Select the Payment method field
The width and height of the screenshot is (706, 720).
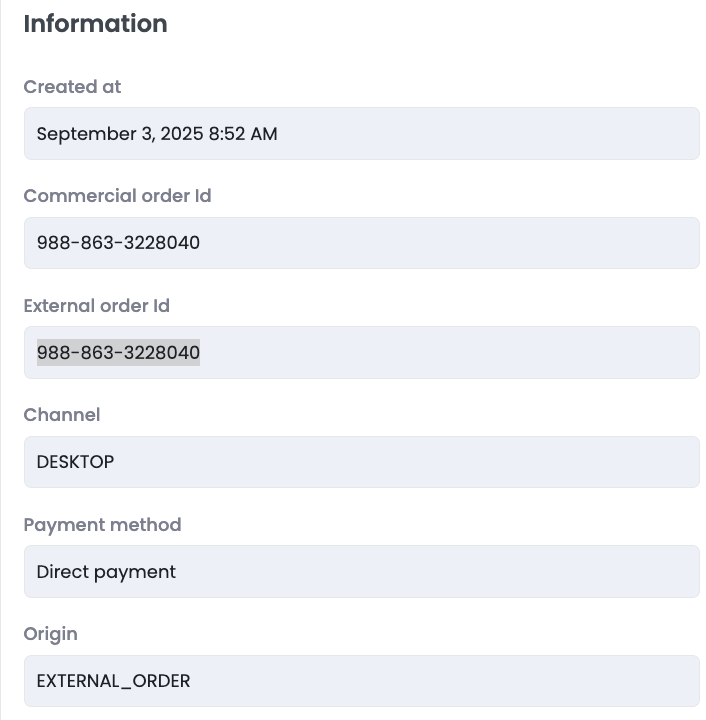361,572
